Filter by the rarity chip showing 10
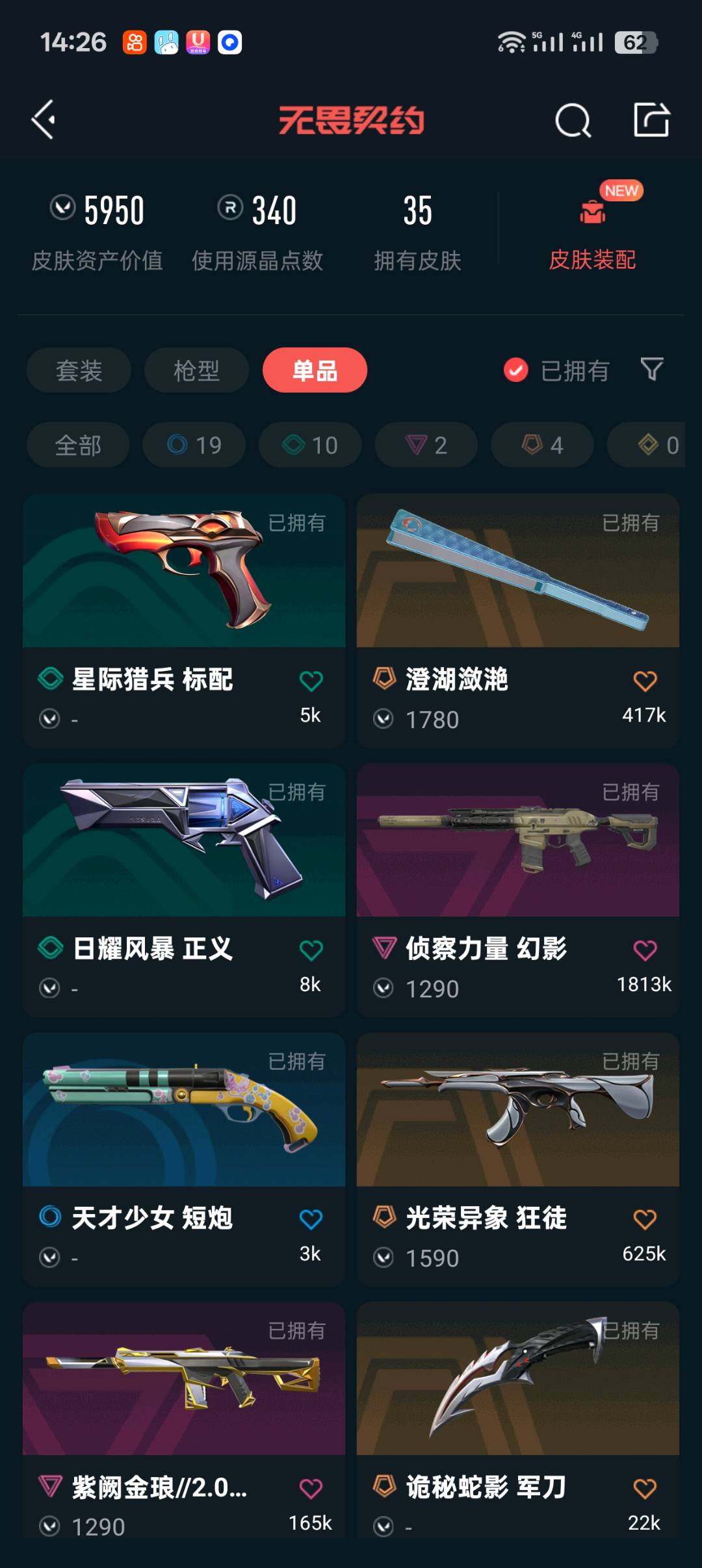The image size is (702, 1568). pyautogui.click(x=310, y=445)
